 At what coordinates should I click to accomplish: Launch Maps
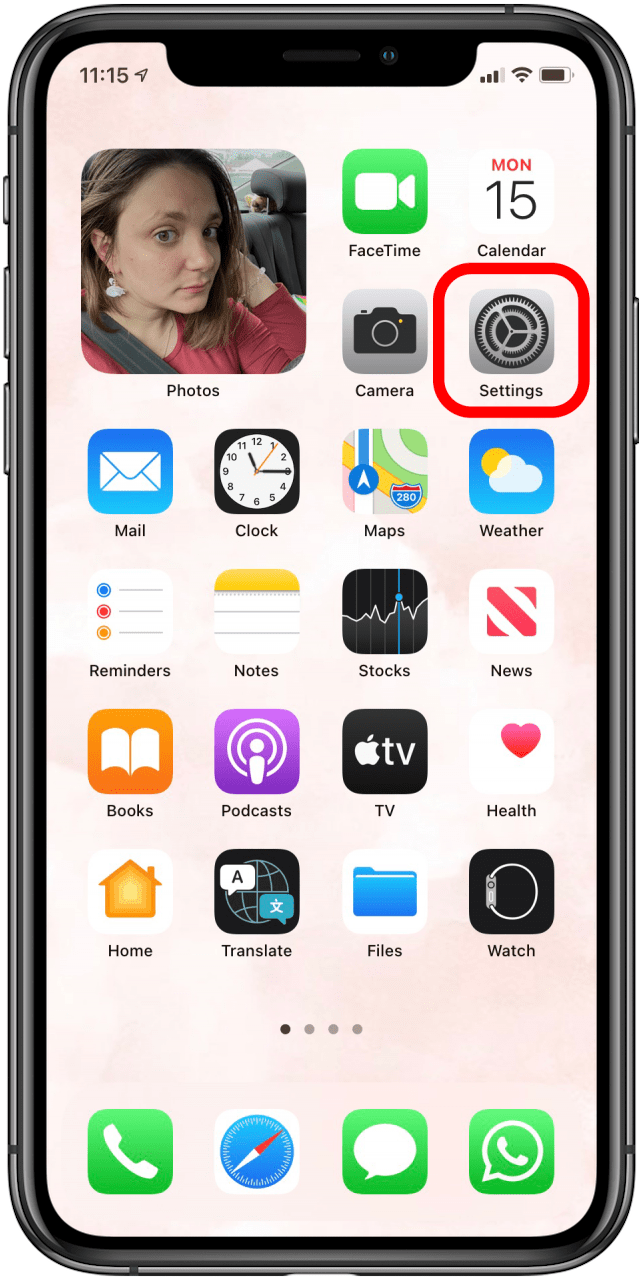tap(384, 472)
